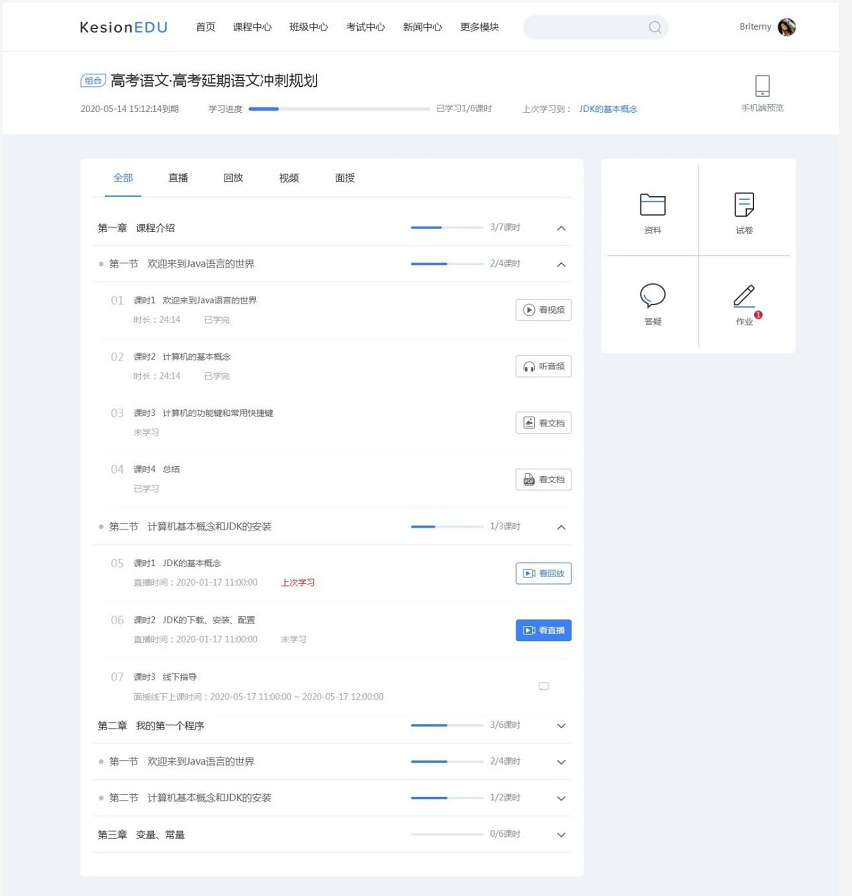Screen dimensions: 852x896
Task: Open 更多模块 in the top navigation
Action: pos(479,27)
